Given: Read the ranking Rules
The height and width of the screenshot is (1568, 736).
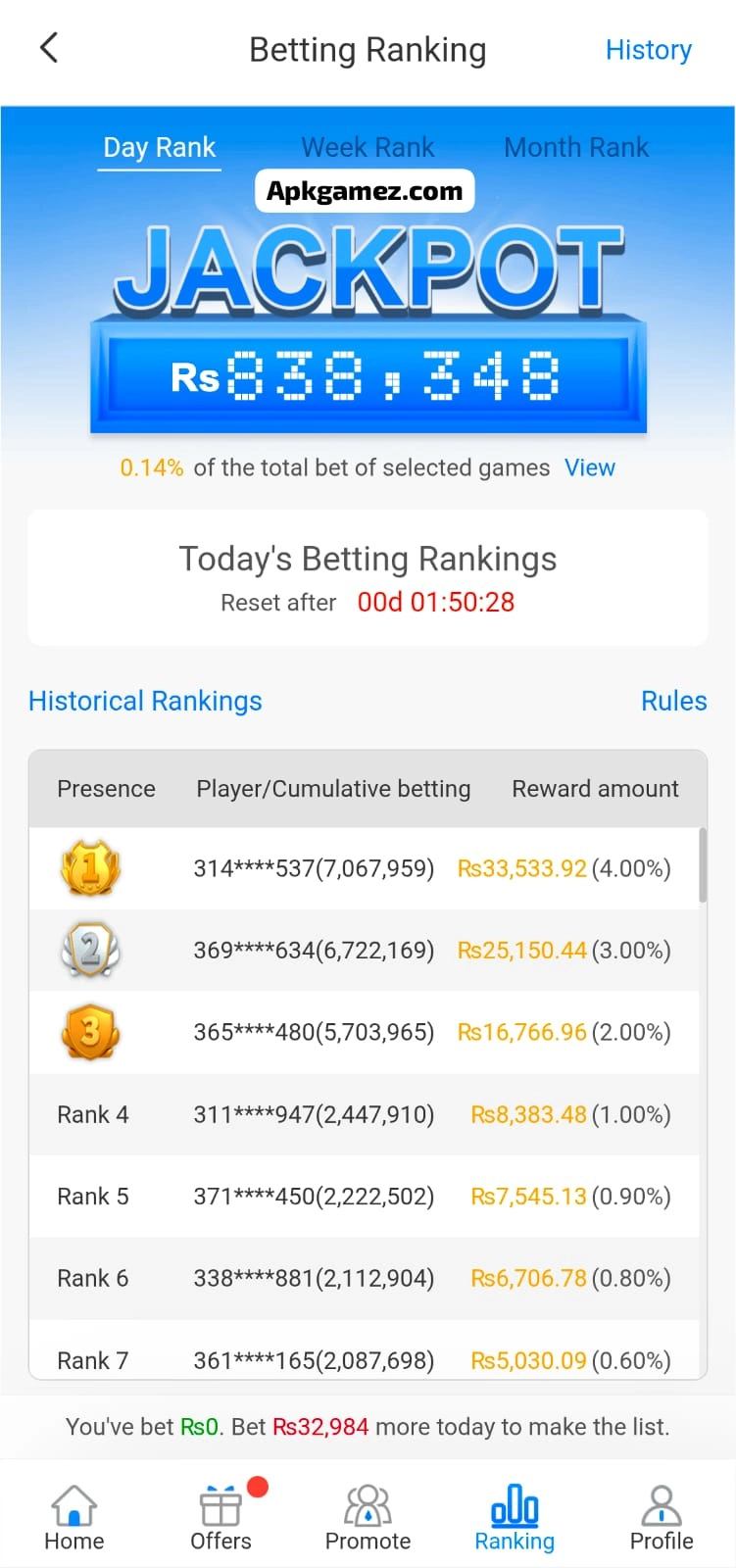Looking at the screenshot, I should tap(673, 702).
